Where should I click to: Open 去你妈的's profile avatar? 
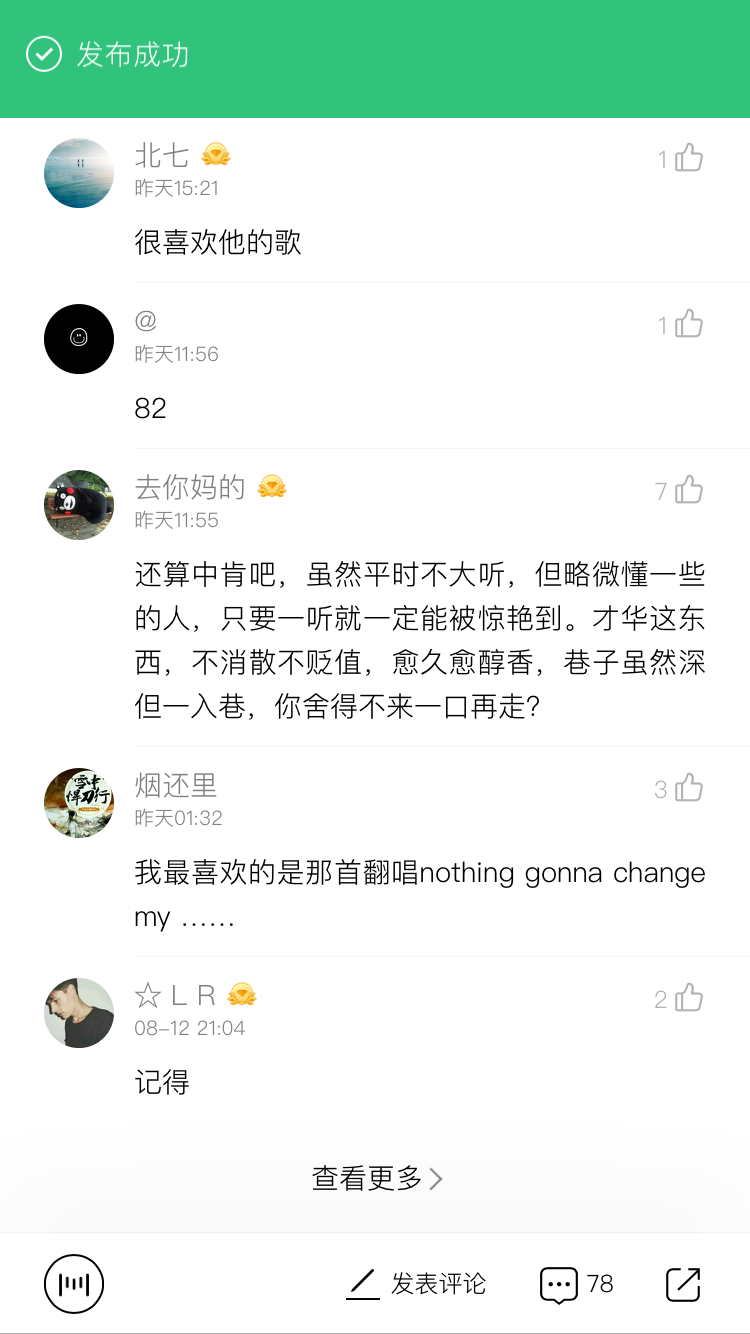tap(79, 505)
